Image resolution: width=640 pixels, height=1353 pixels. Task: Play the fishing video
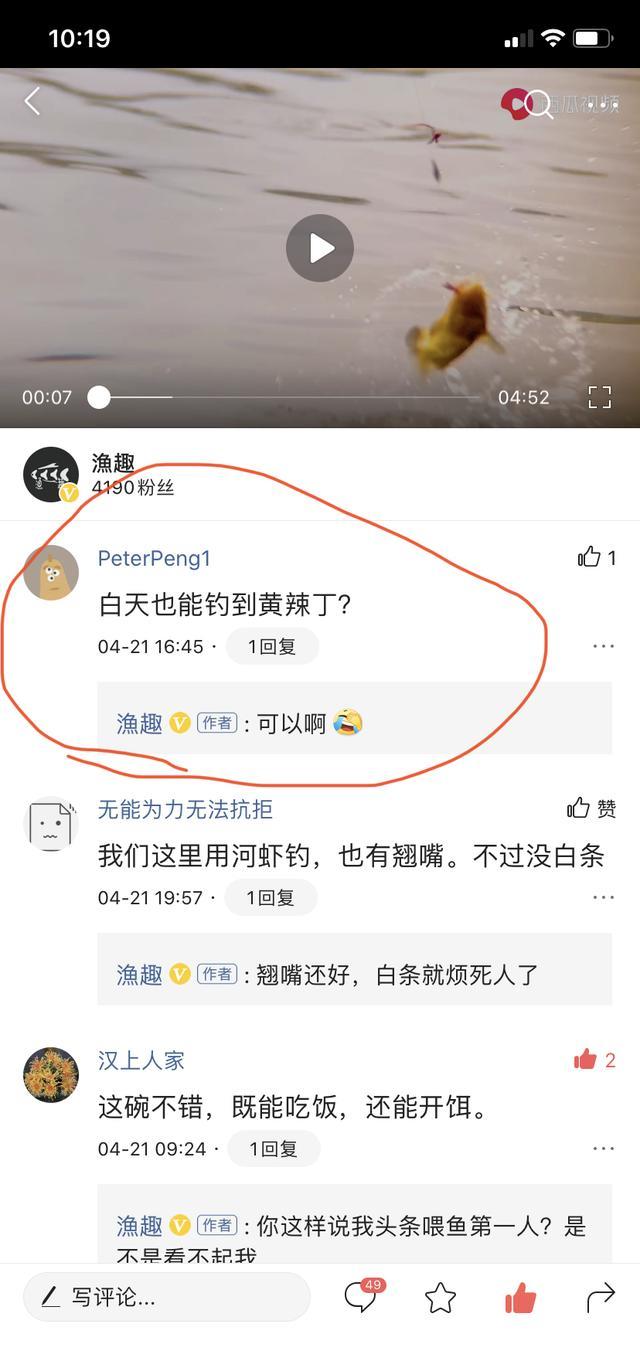[x=320, y=248]
